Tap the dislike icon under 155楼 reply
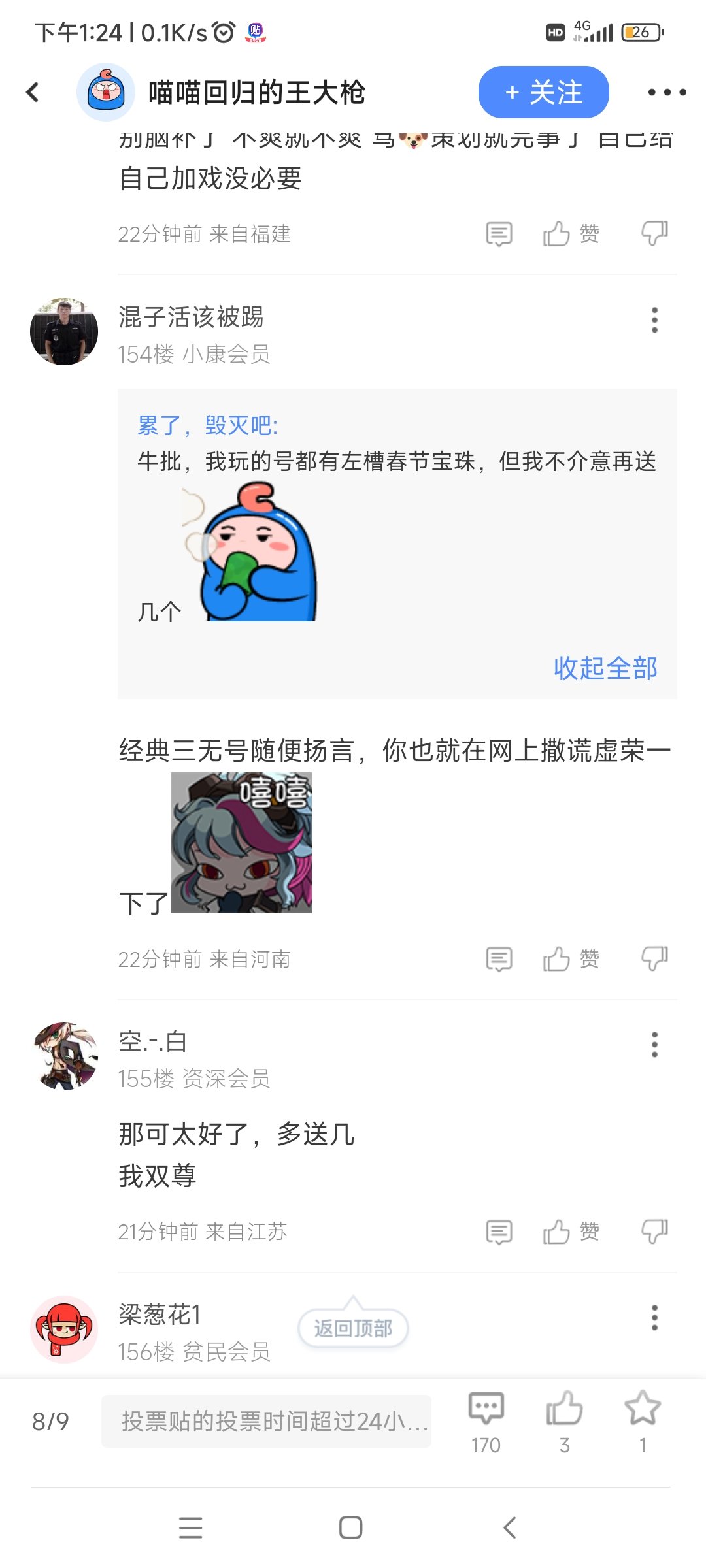 pyautogui.click(x=654, y=1232)
